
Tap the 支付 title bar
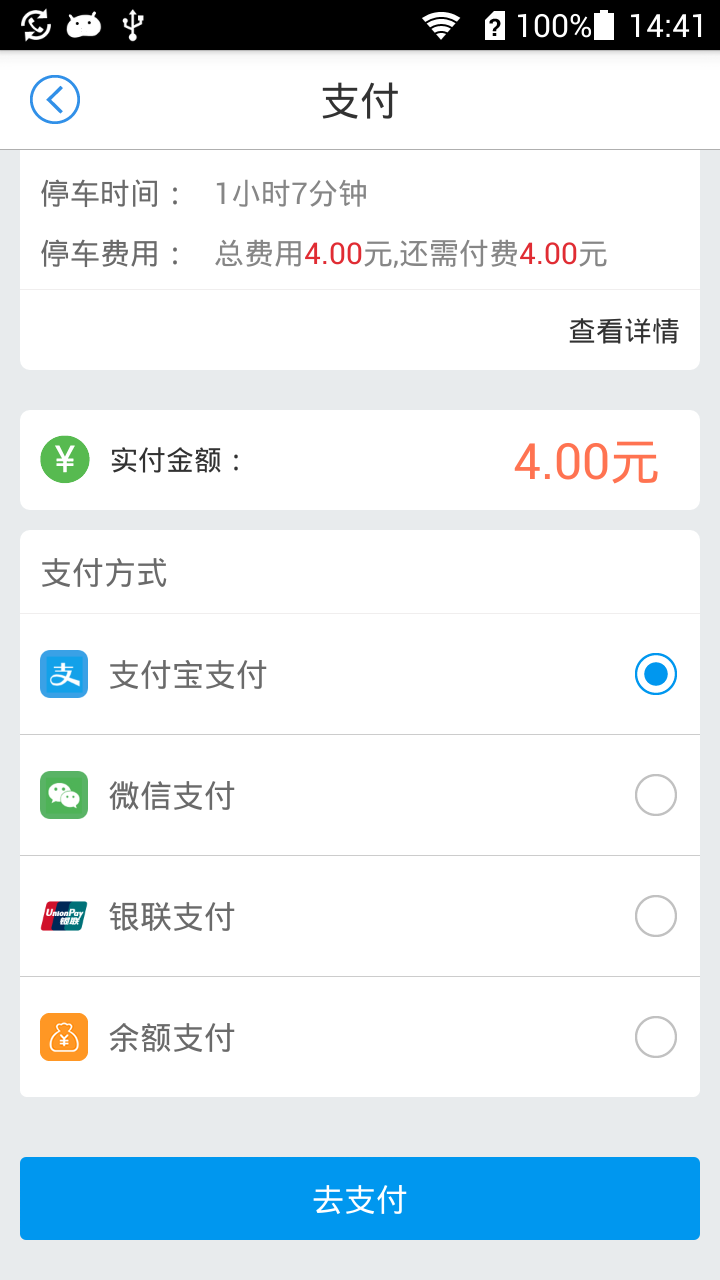point(360,99)
